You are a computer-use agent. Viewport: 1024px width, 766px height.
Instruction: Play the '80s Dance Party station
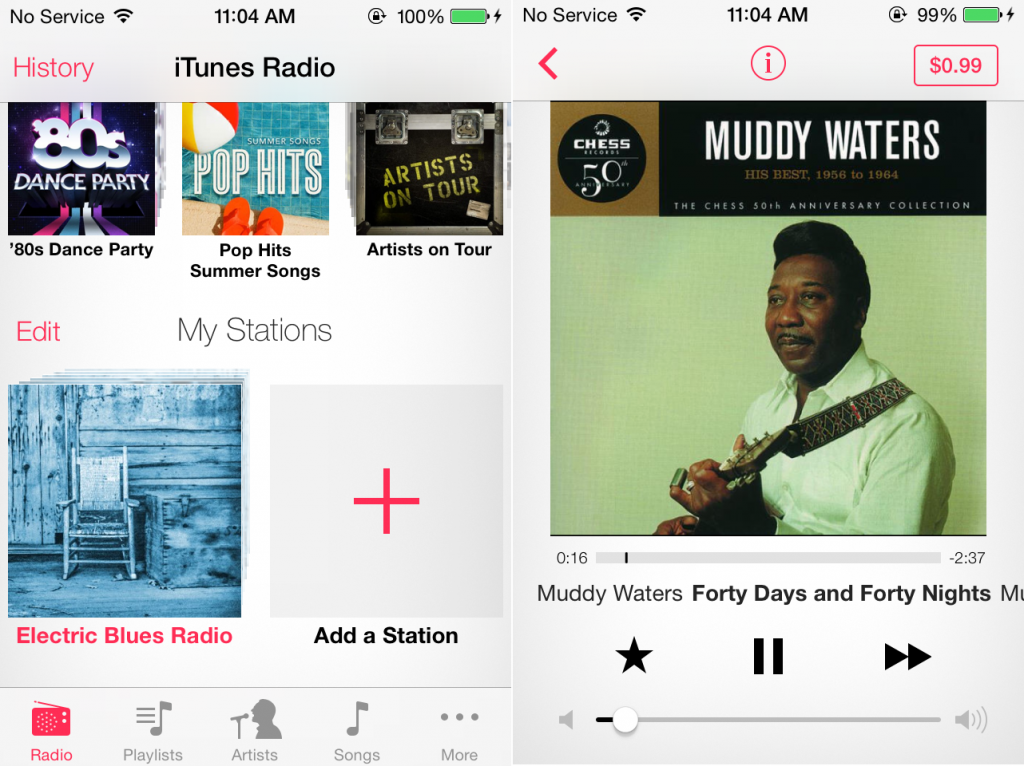(x=81, y=169)
